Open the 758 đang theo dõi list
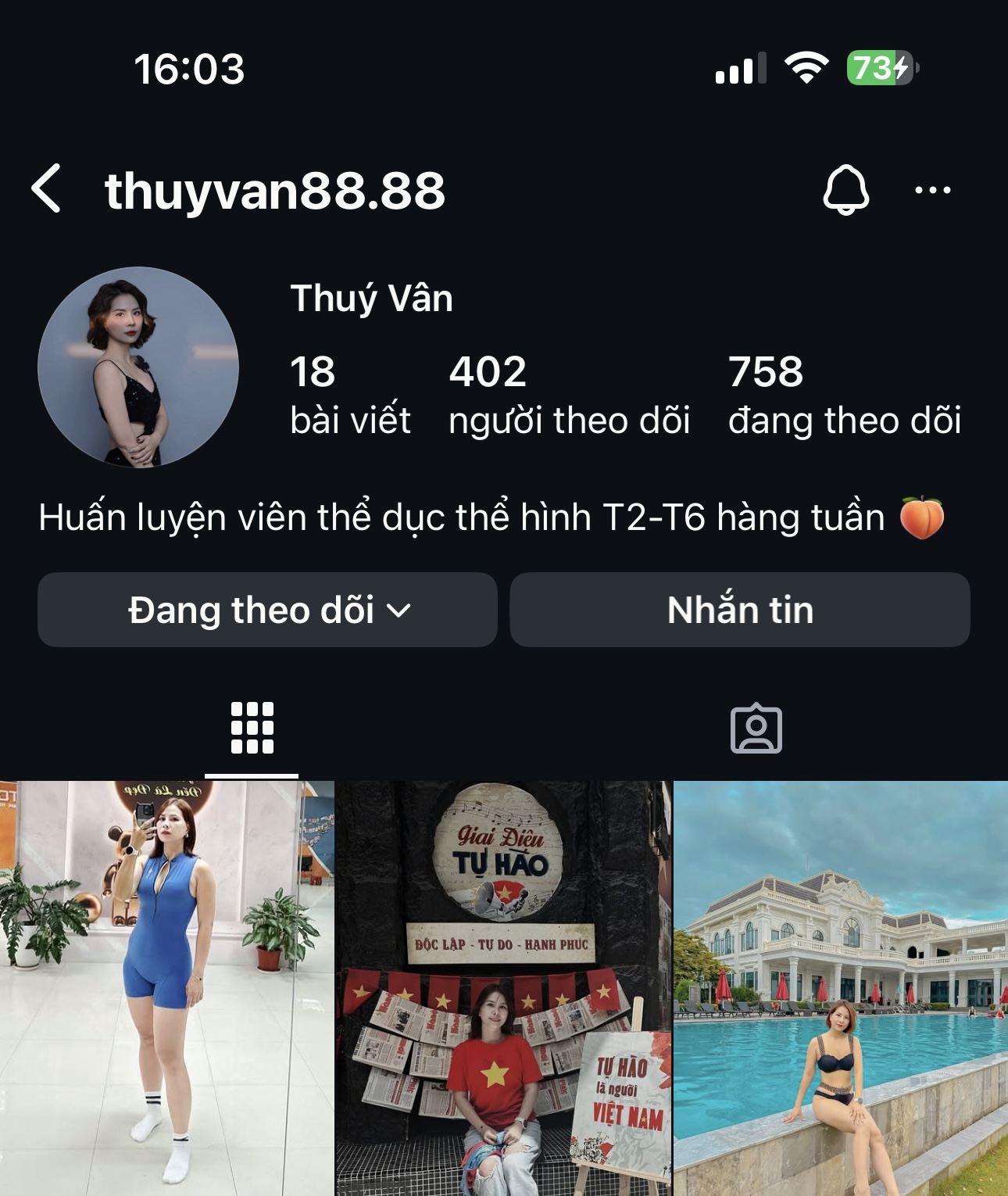The height and width of the screenshot is (1196, 1008). tap(844, 394)
